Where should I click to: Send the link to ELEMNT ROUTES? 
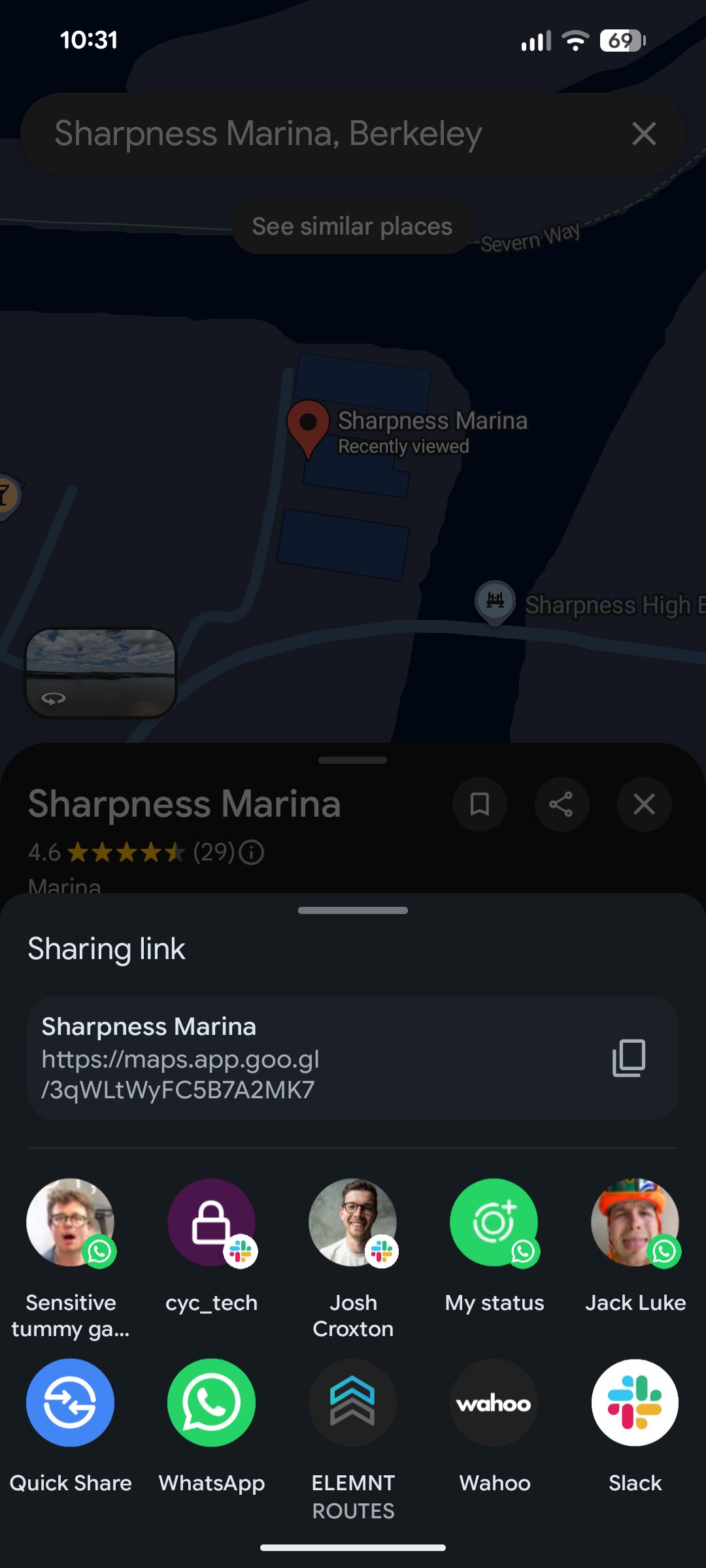352,1402
